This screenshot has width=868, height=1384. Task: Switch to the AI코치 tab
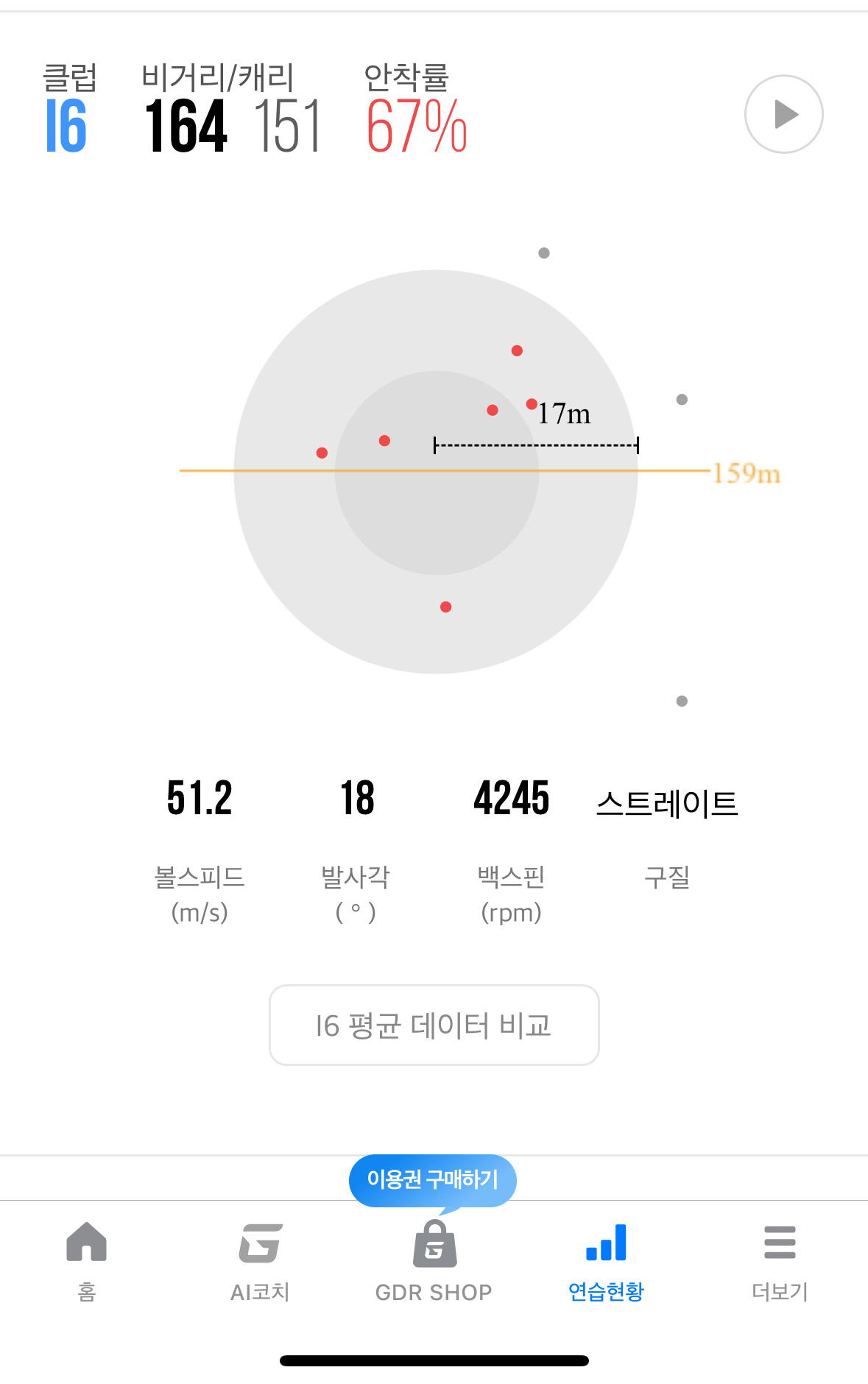[260, 1260]
